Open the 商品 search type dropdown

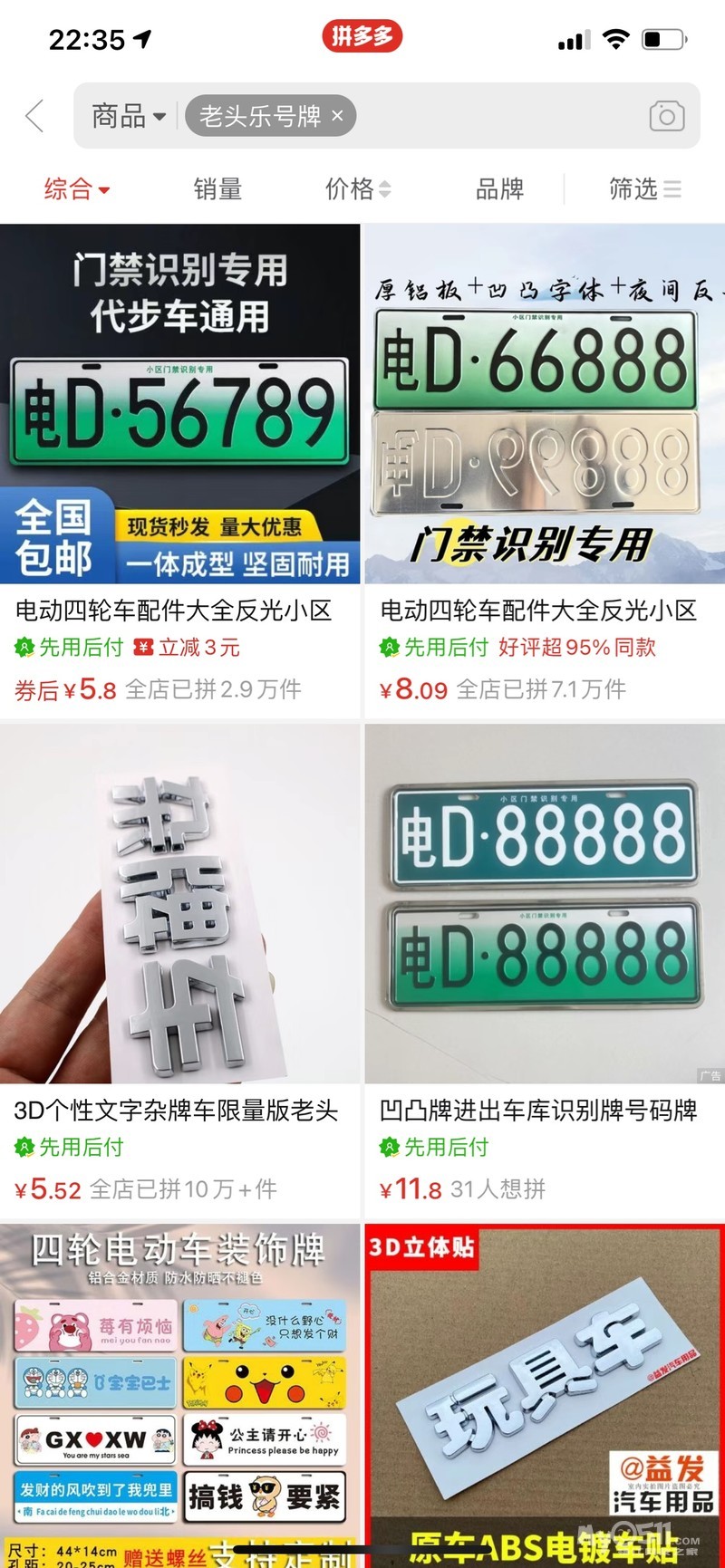pos(129,116)
